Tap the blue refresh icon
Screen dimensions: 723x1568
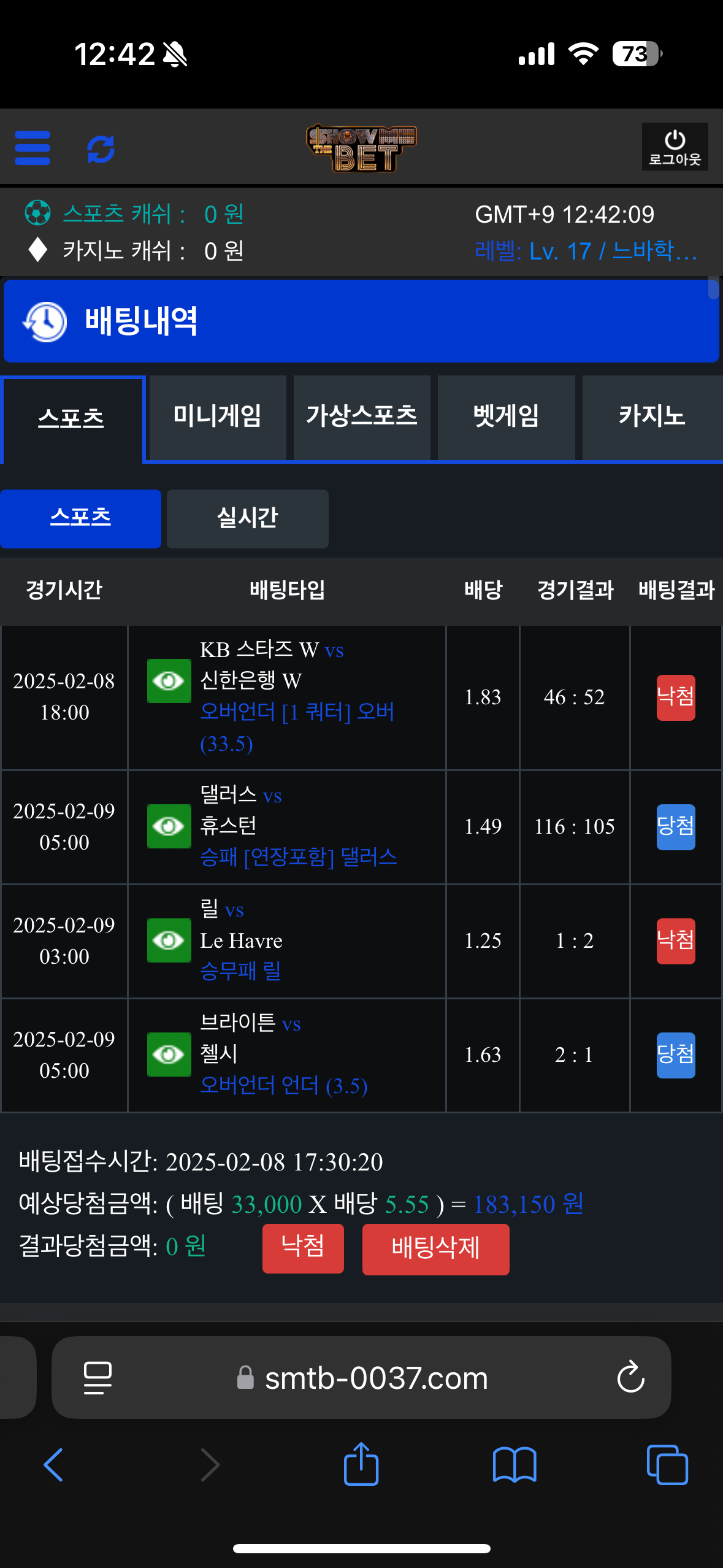[x=101, y=148]
